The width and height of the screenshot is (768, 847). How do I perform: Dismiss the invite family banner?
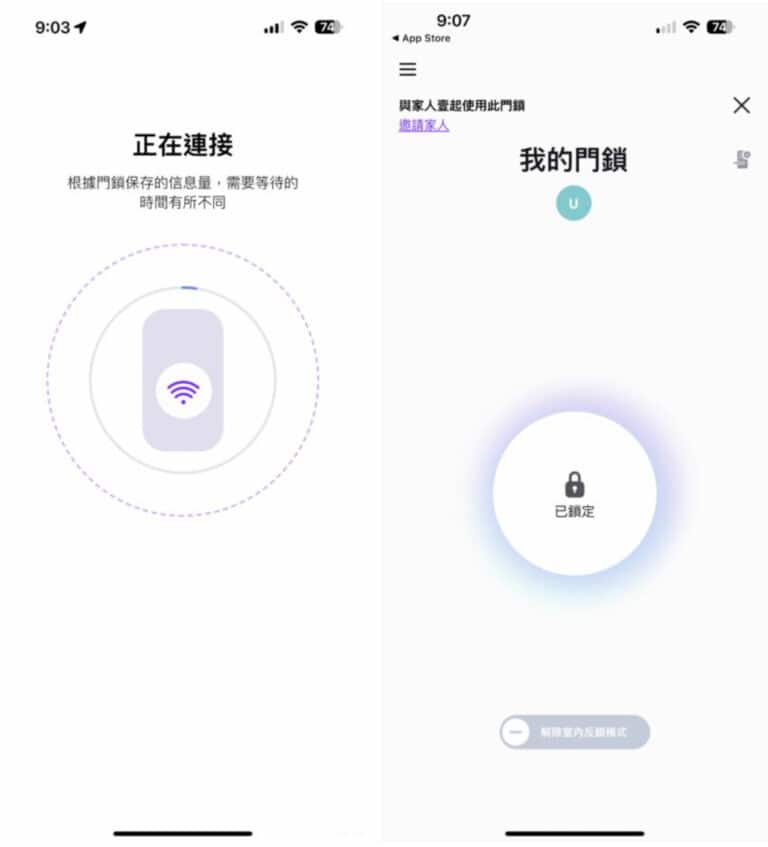[x=741, y=105]
